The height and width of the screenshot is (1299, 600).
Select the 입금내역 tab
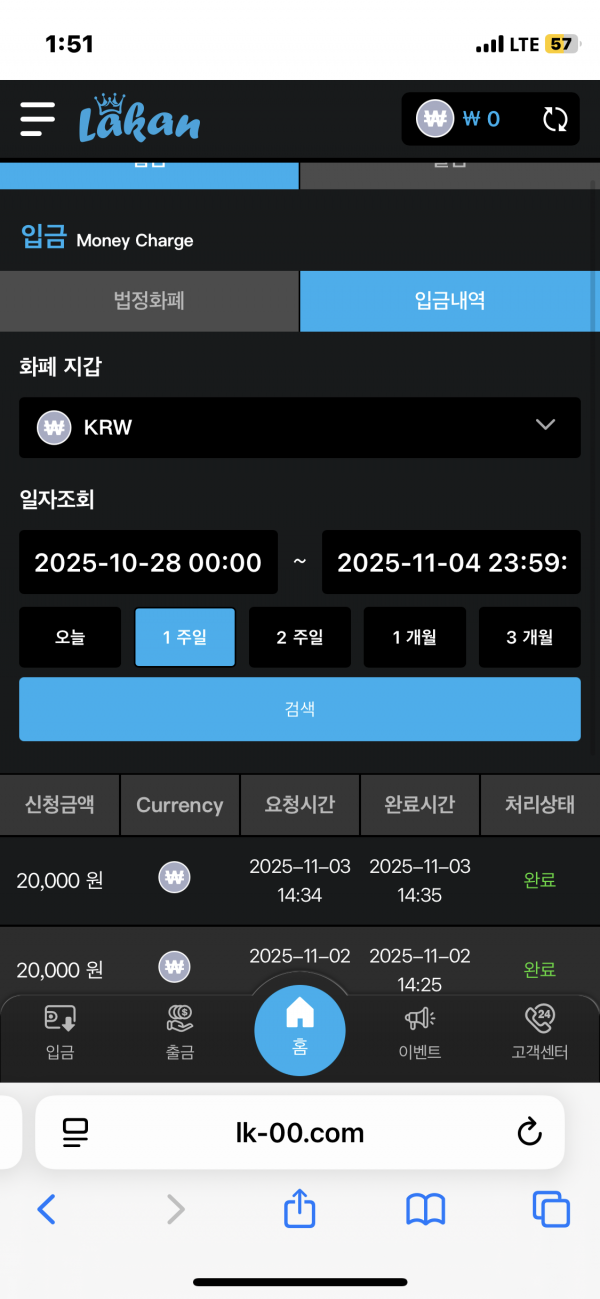[x=449, y=300]
